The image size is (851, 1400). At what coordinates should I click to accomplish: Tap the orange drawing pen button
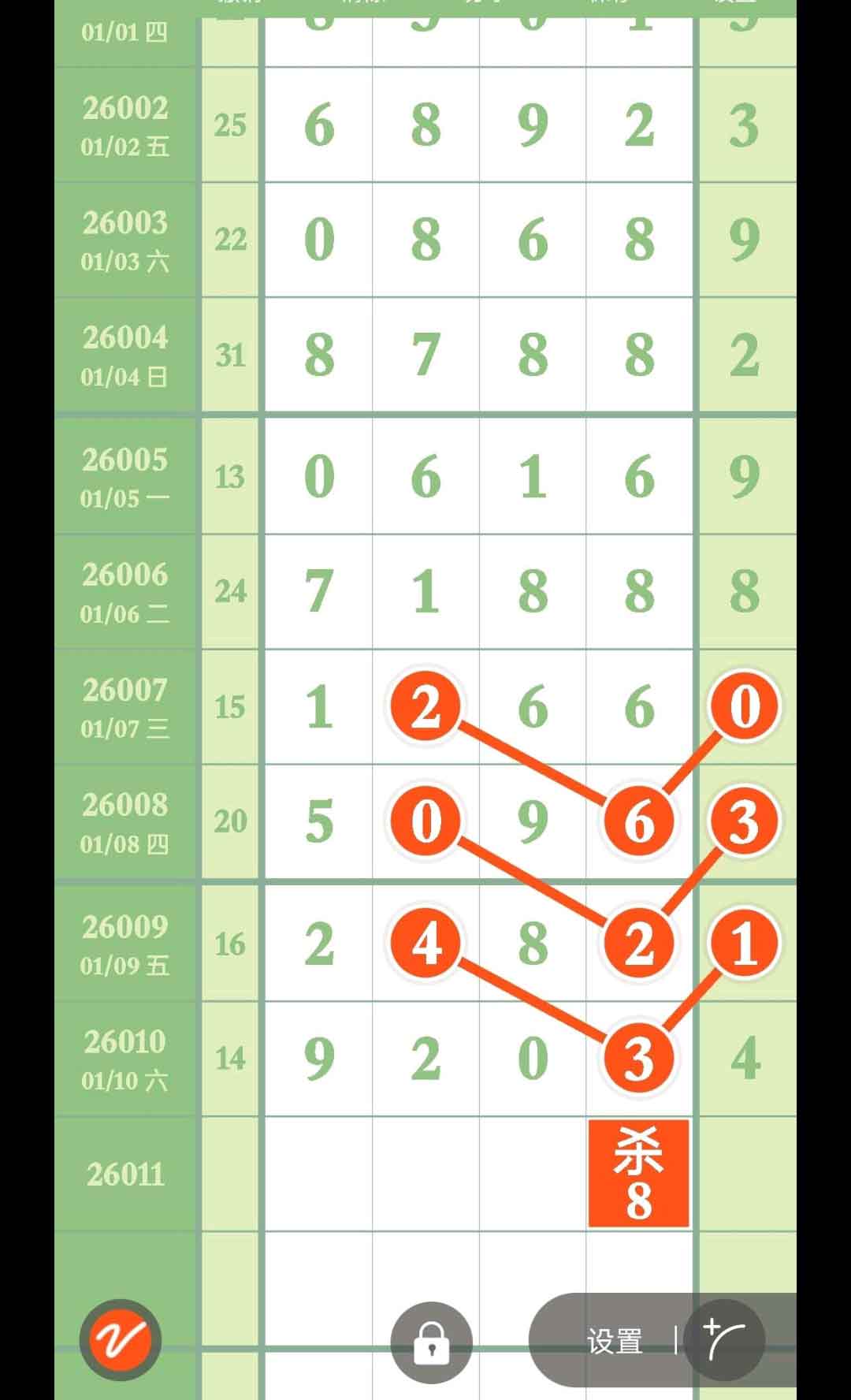pyautogui.click(x=121, y=1339)
